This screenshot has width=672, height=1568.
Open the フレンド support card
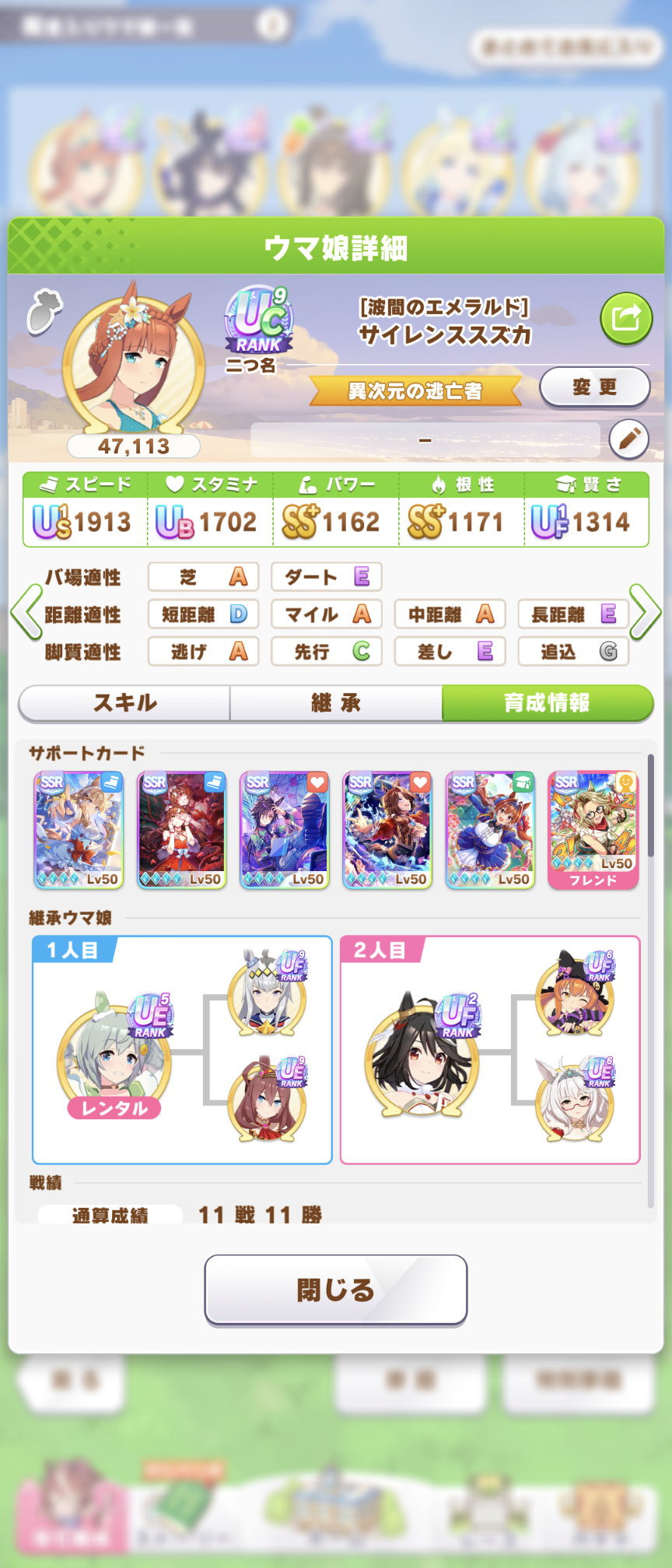tap(593, 830)
